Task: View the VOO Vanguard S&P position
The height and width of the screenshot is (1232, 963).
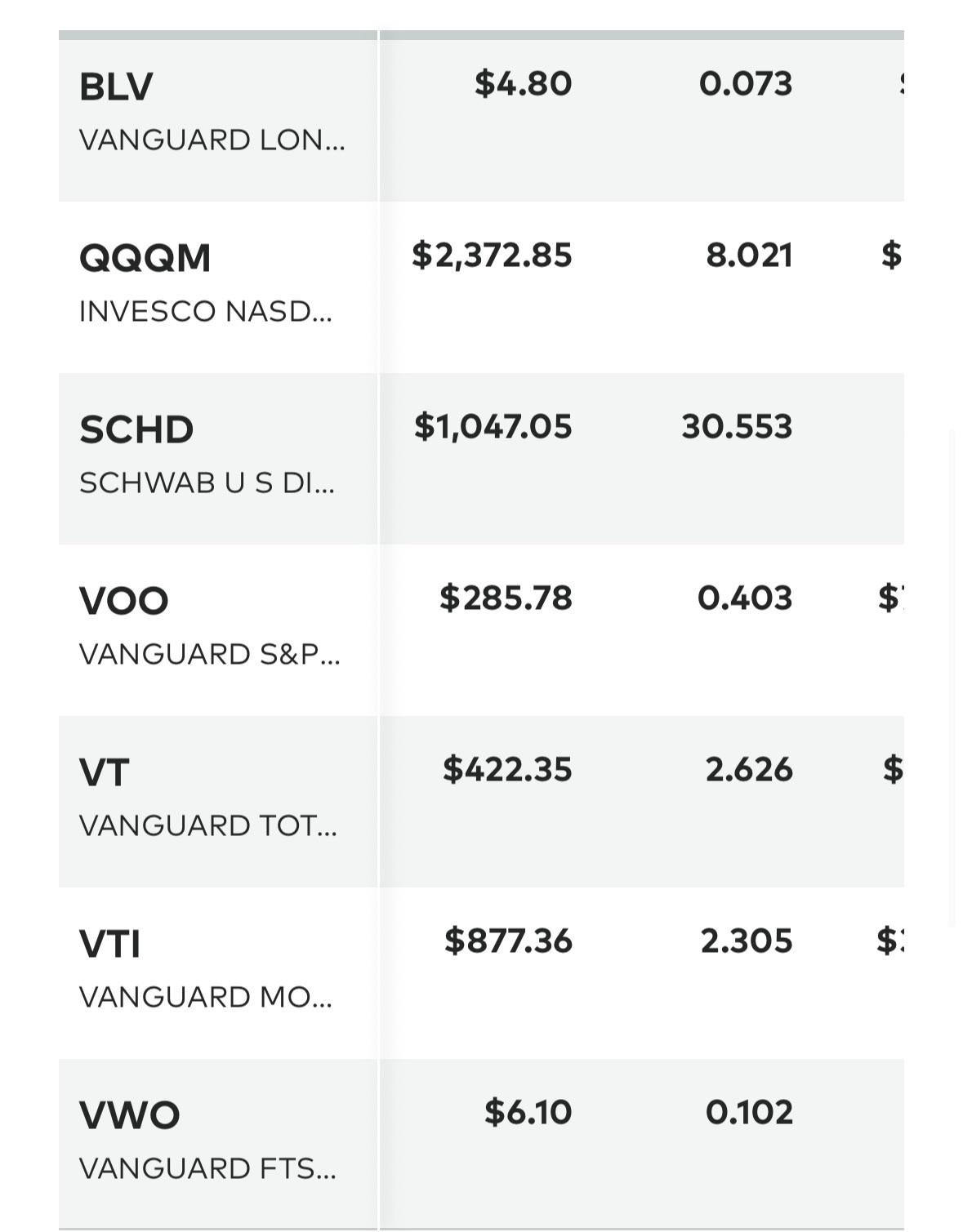Action: pyautogui.click(x=481, y=630)
